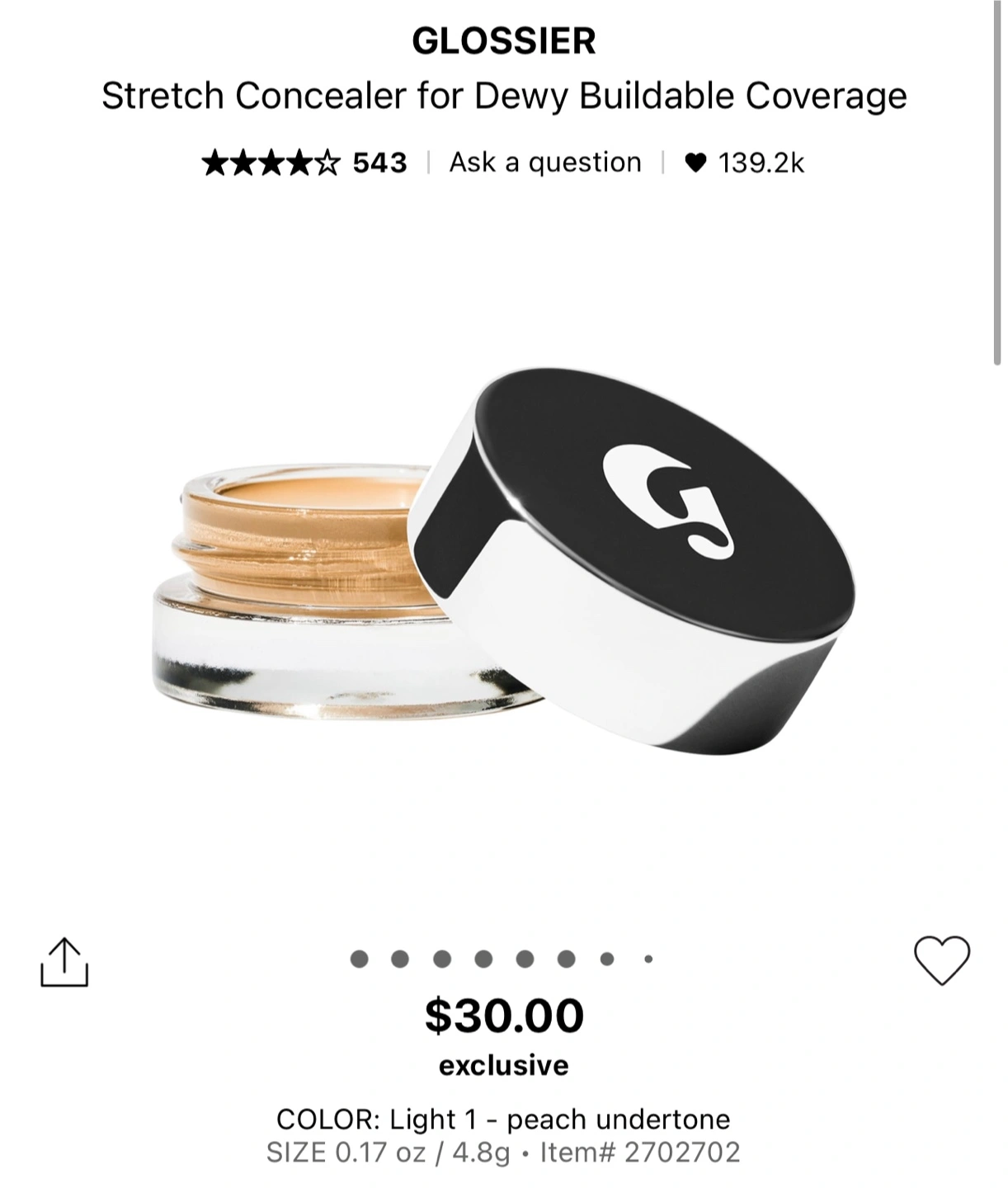Open the Ask a question link

tap(545, 163)
